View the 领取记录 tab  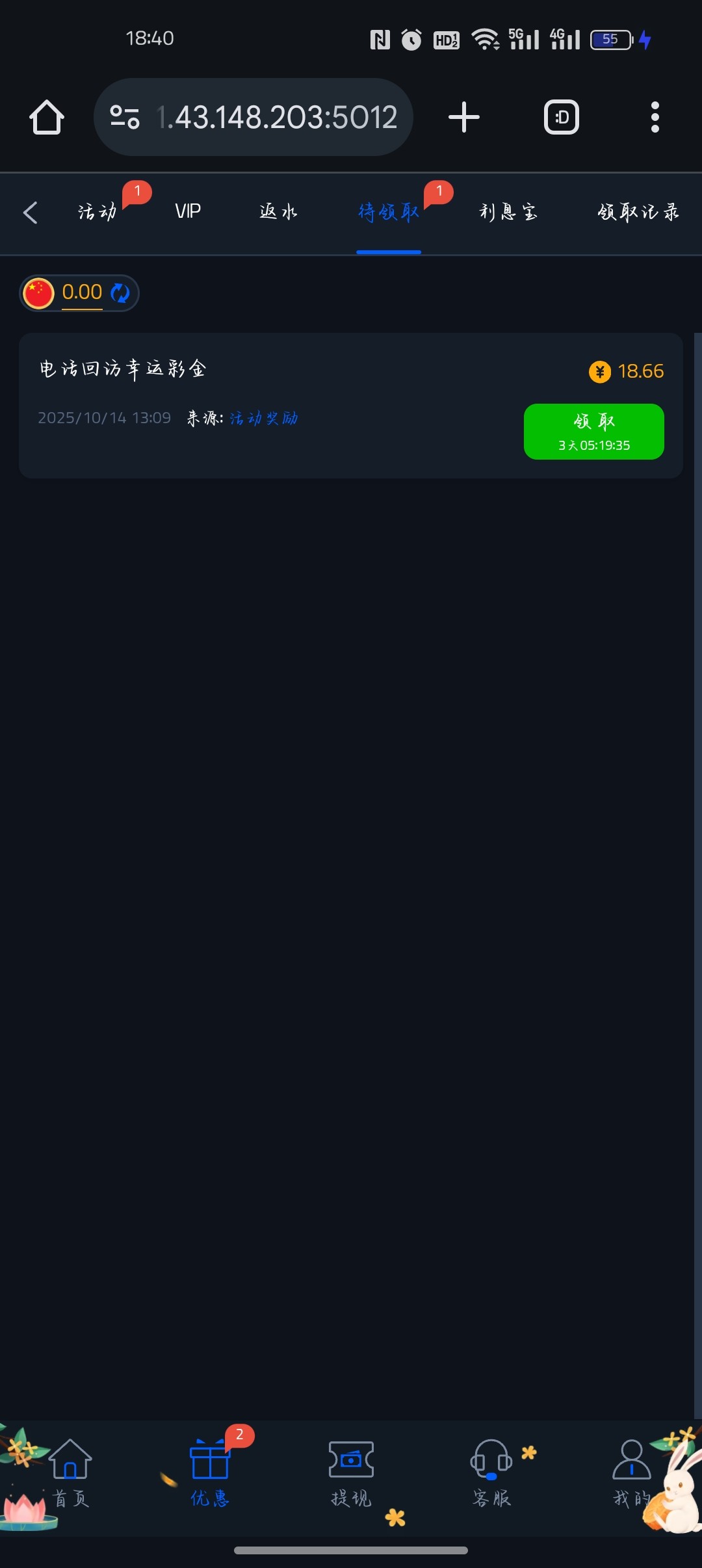[x=638, y=213]
